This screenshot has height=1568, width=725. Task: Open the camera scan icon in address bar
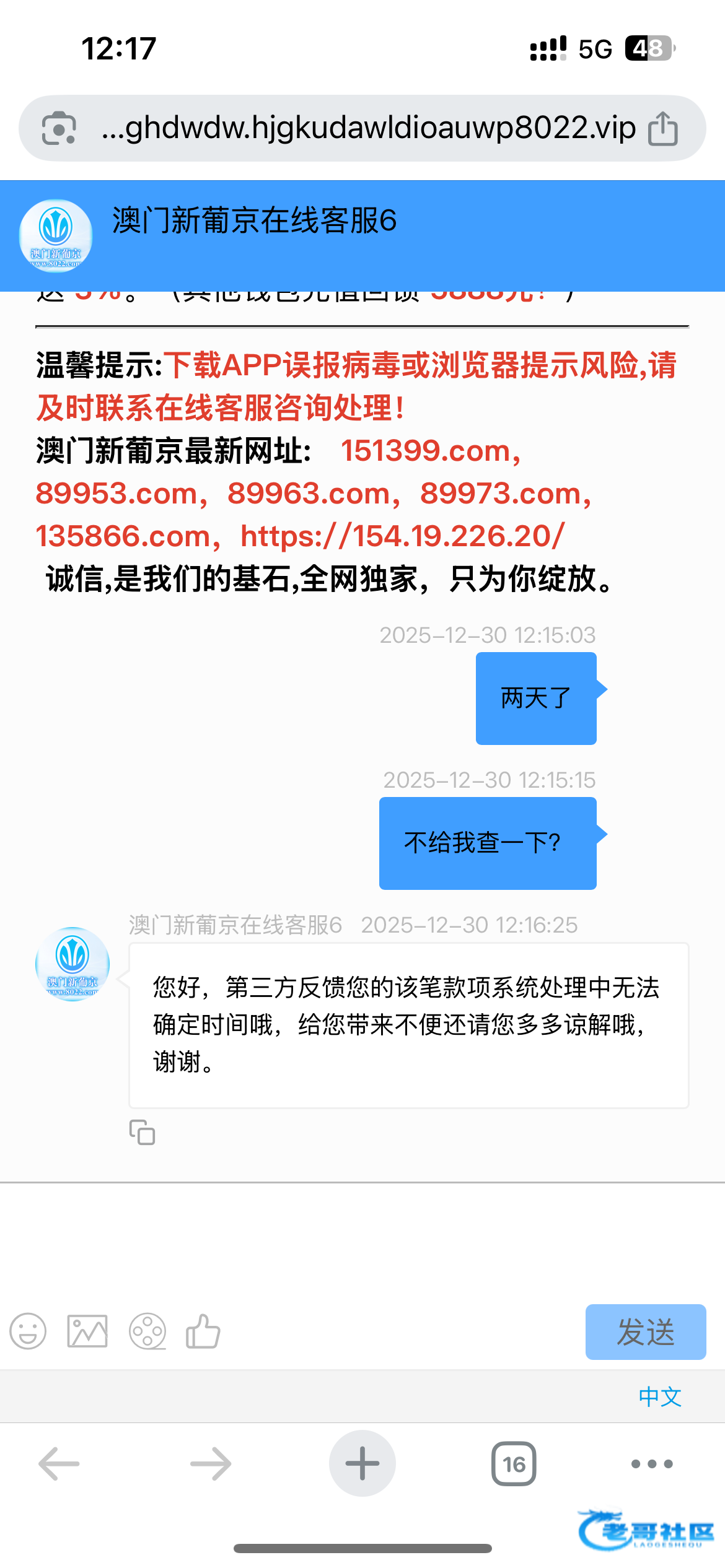click(x=59, y=129)
